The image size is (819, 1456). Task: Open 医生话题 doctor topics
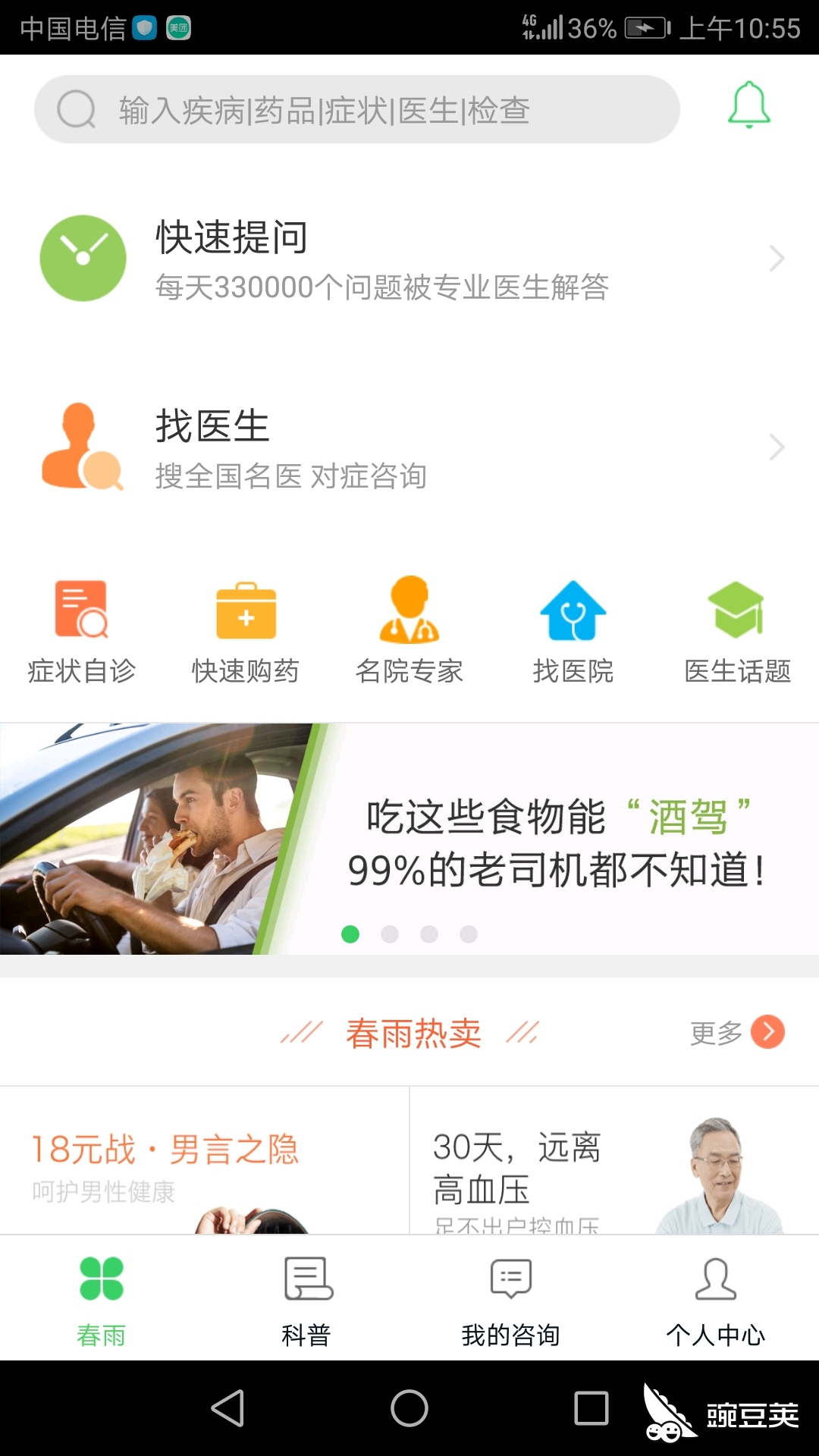737,631
